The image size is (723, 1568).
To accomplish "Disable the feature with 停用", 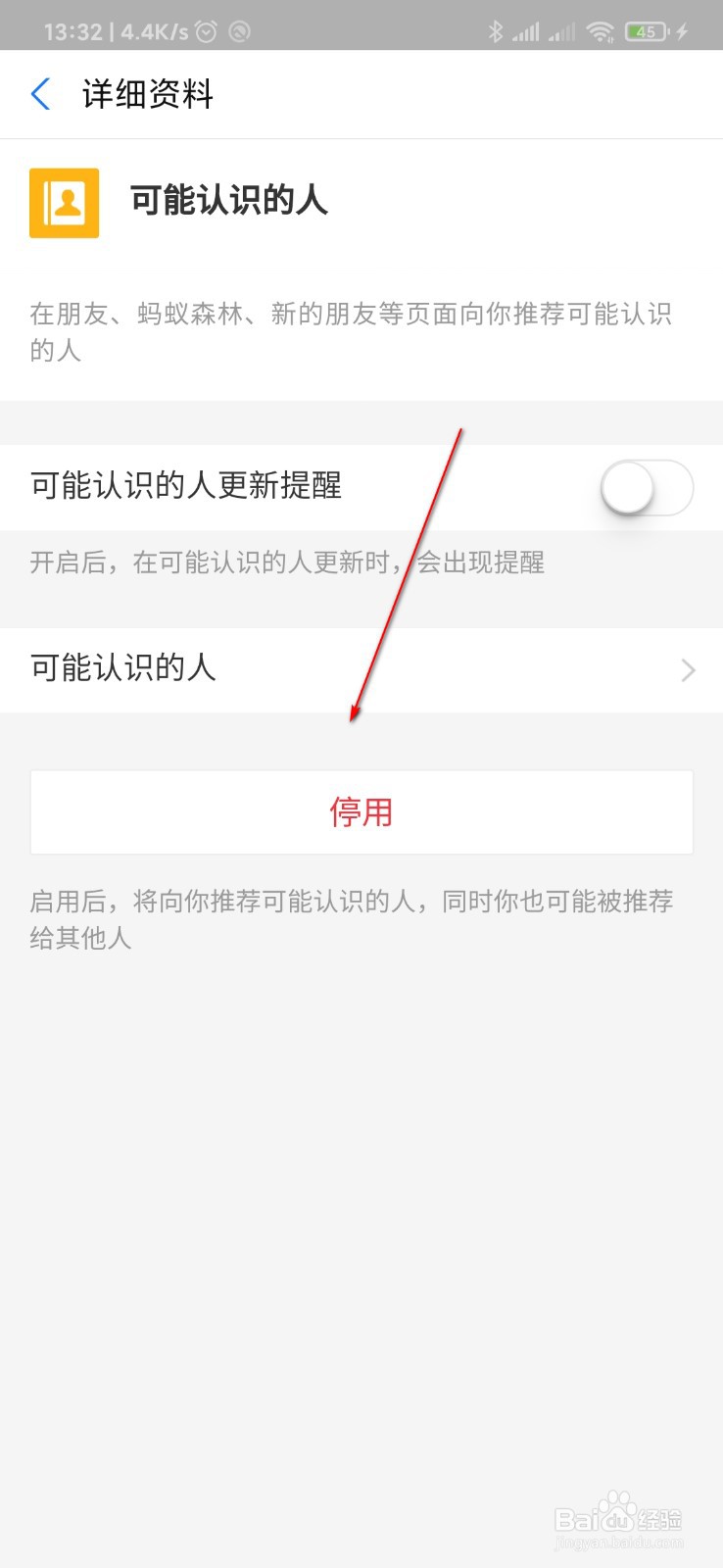I will point(361,812).
